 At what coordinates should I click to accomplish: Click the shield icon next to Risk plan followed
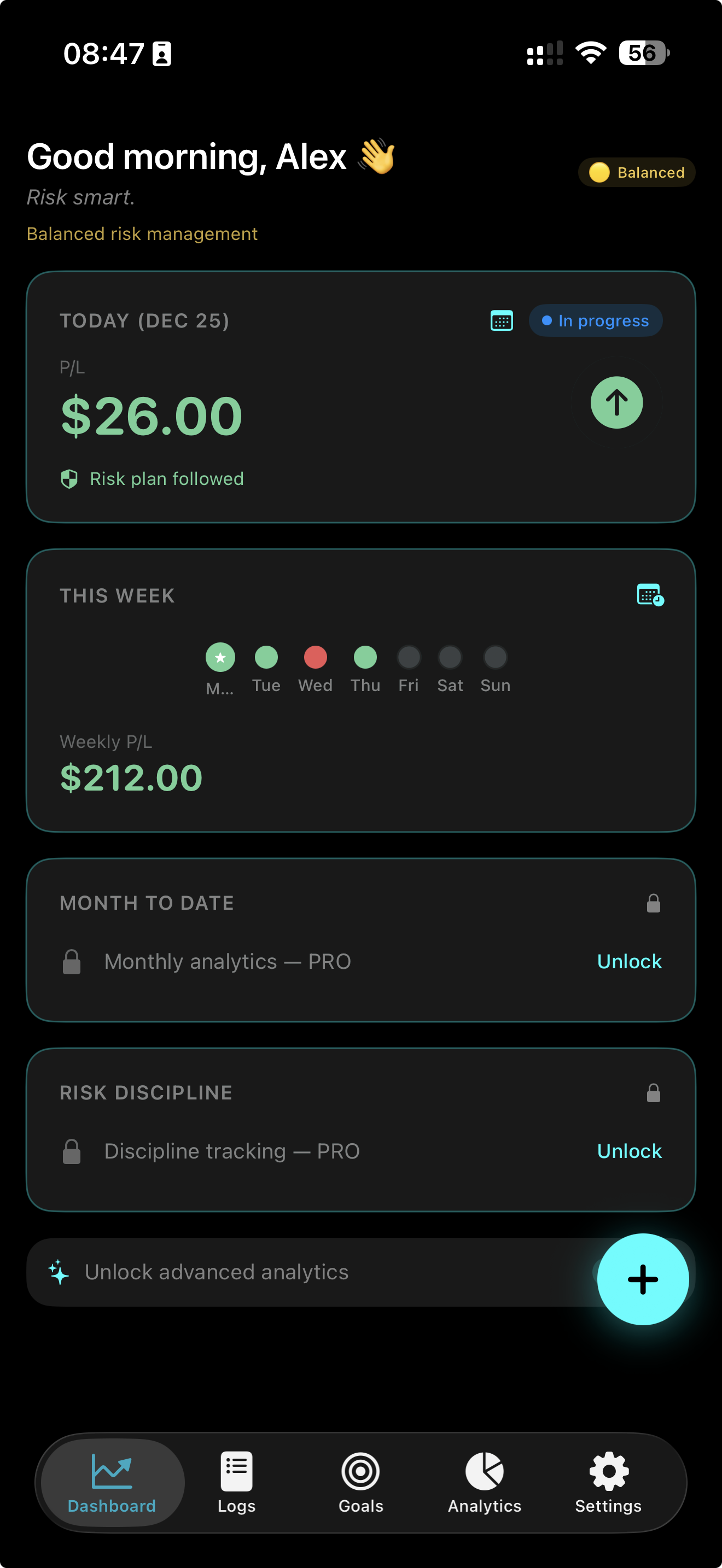[x=69, y=478]
